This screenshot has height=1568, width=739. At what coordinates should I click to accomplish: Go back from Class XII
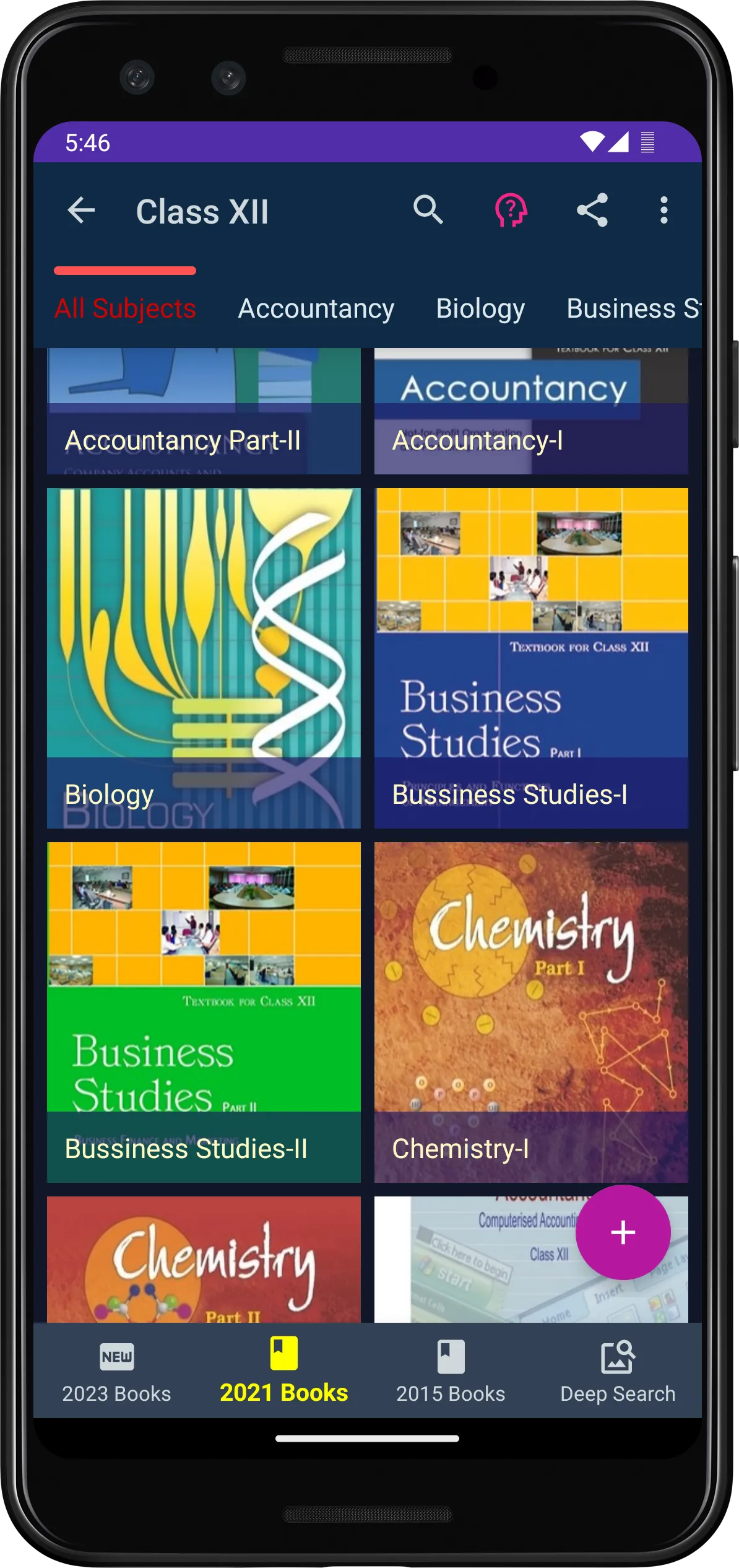(x=81, y=211)
